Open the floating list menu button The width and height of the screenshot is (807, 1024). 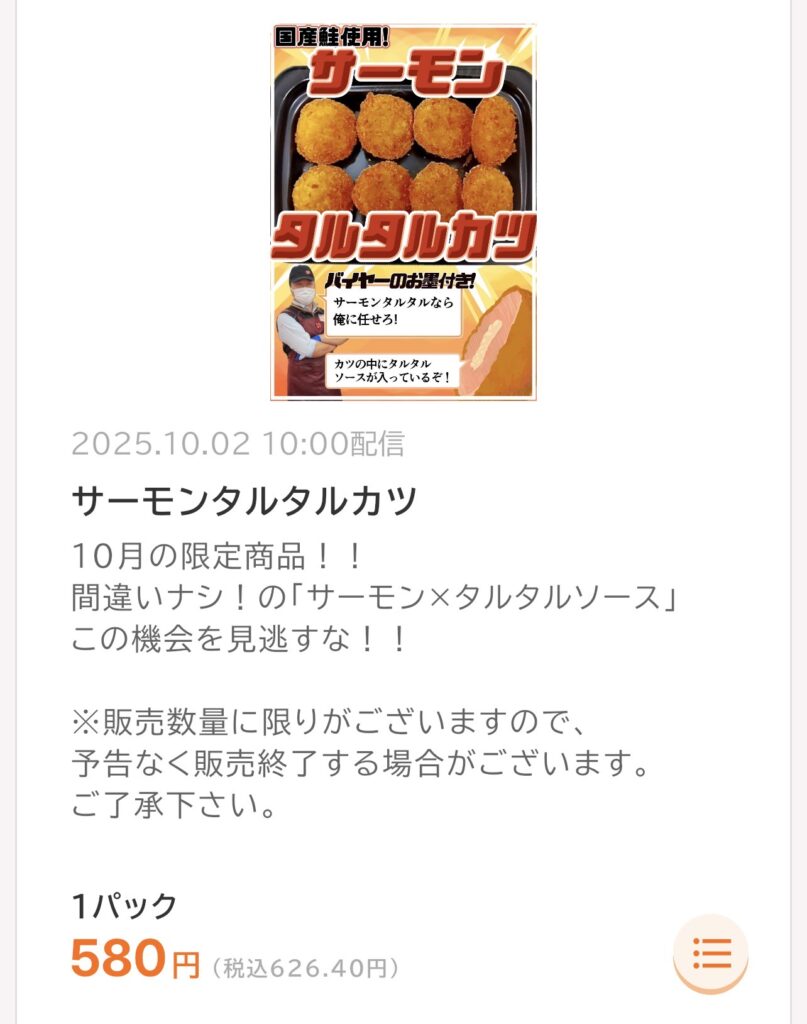(x=711, y=953)
